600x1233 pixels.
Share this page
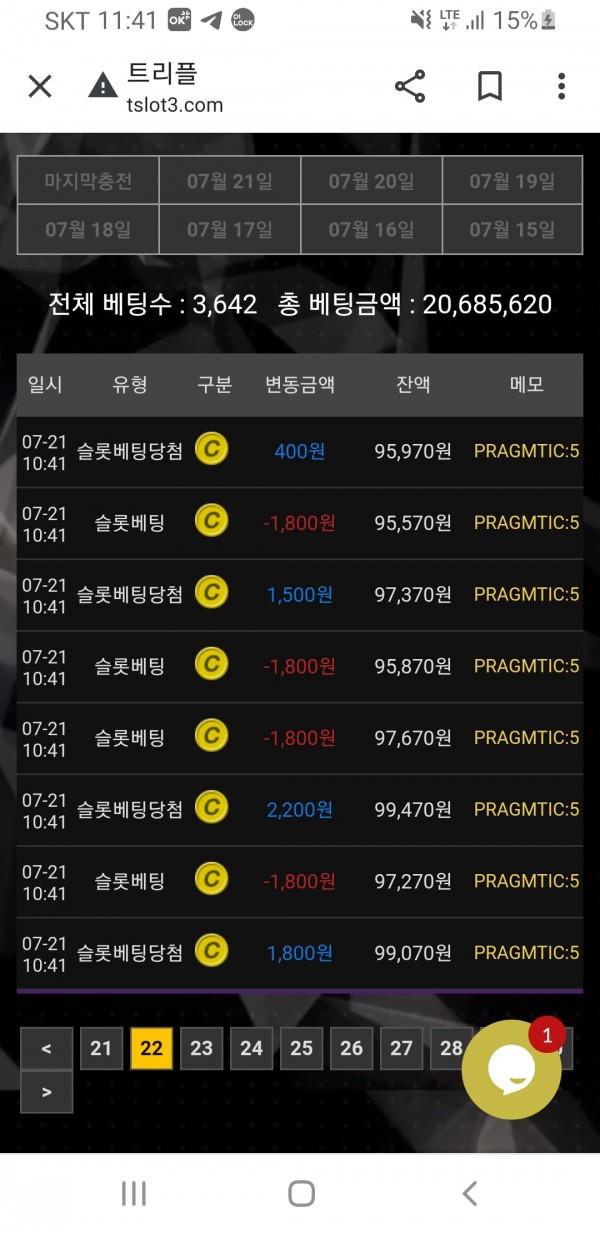point(410,87)
